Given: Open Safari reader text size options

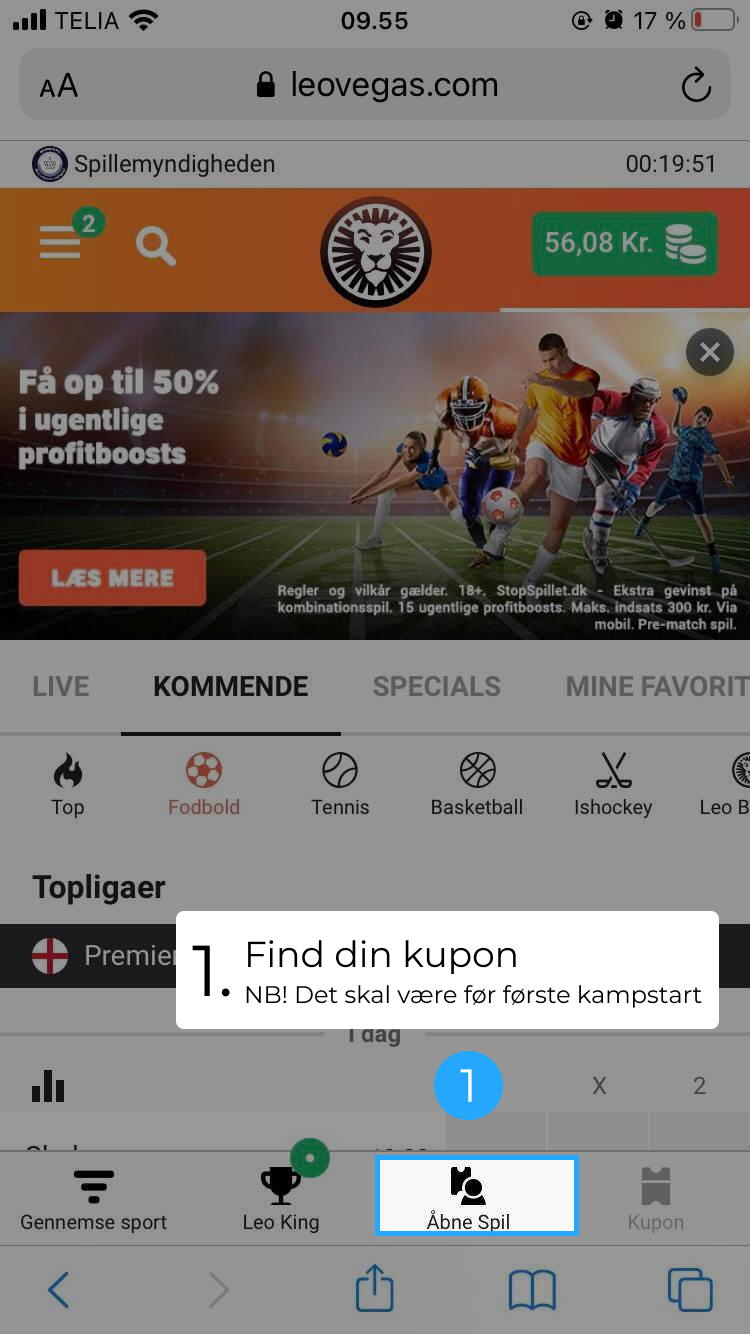Looking at the screenshot, I should click(59, 86).
